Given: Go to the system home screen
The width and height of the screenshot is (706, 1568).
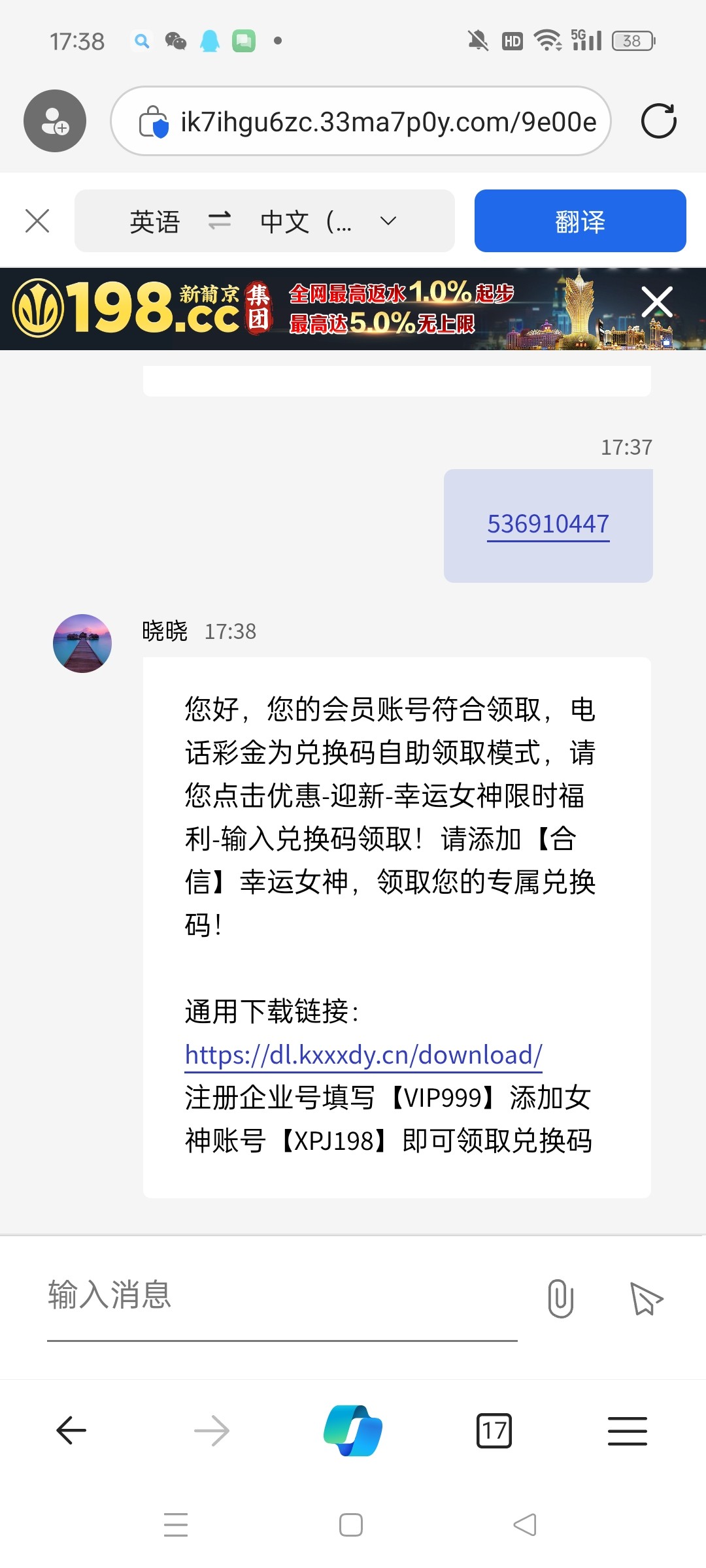Looking at the screenshot, I should [351, 1525].
